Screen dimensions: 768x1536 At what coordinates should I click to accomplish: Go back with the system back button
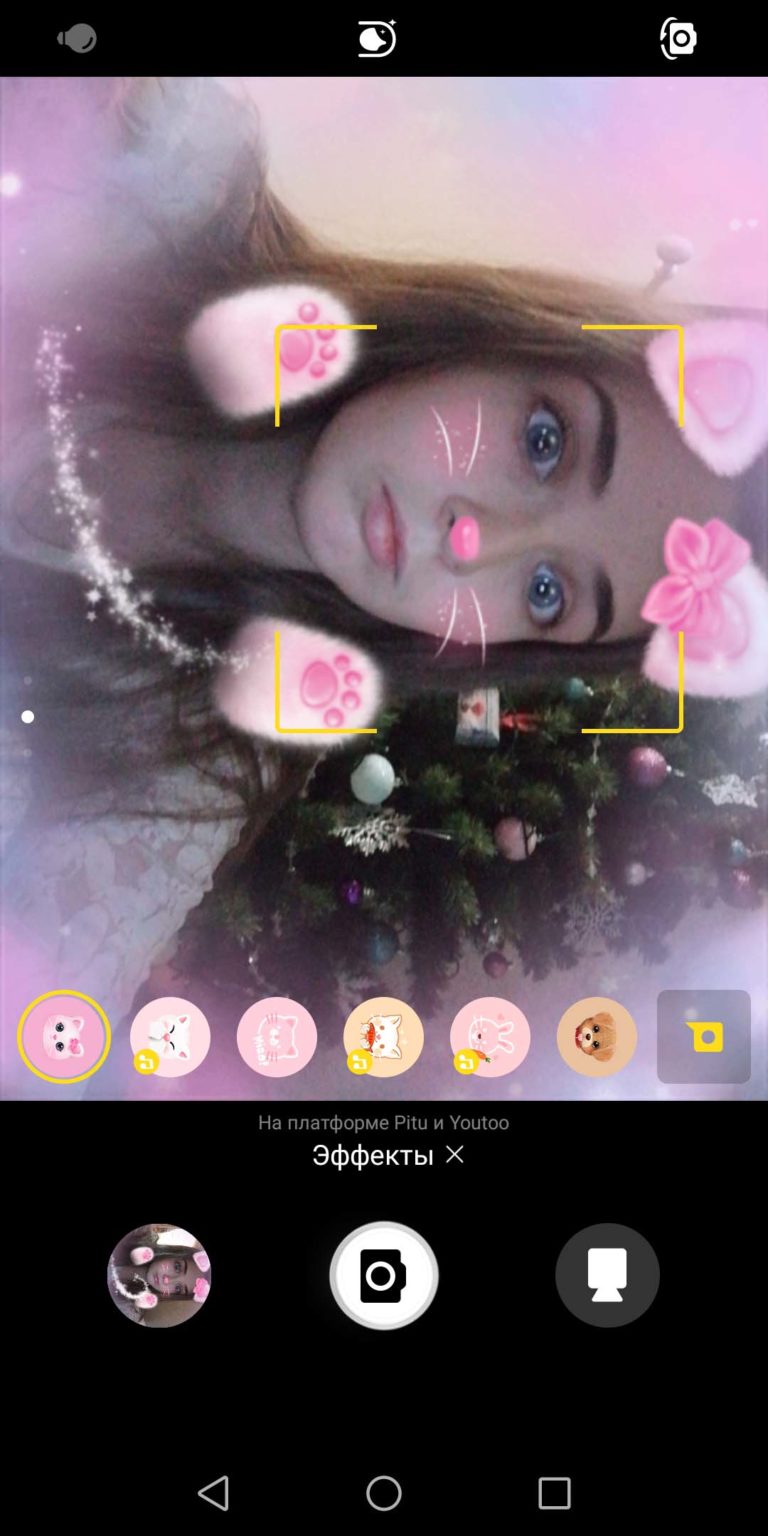(x=213, y=1493)
